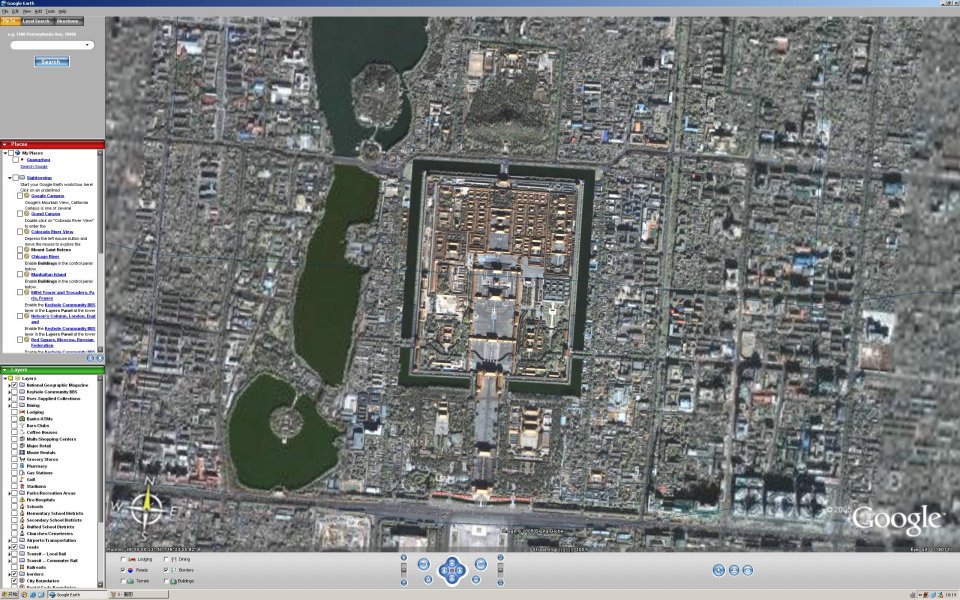
Task: Open the Google Campus placemark link
Action: pos(47,195)
